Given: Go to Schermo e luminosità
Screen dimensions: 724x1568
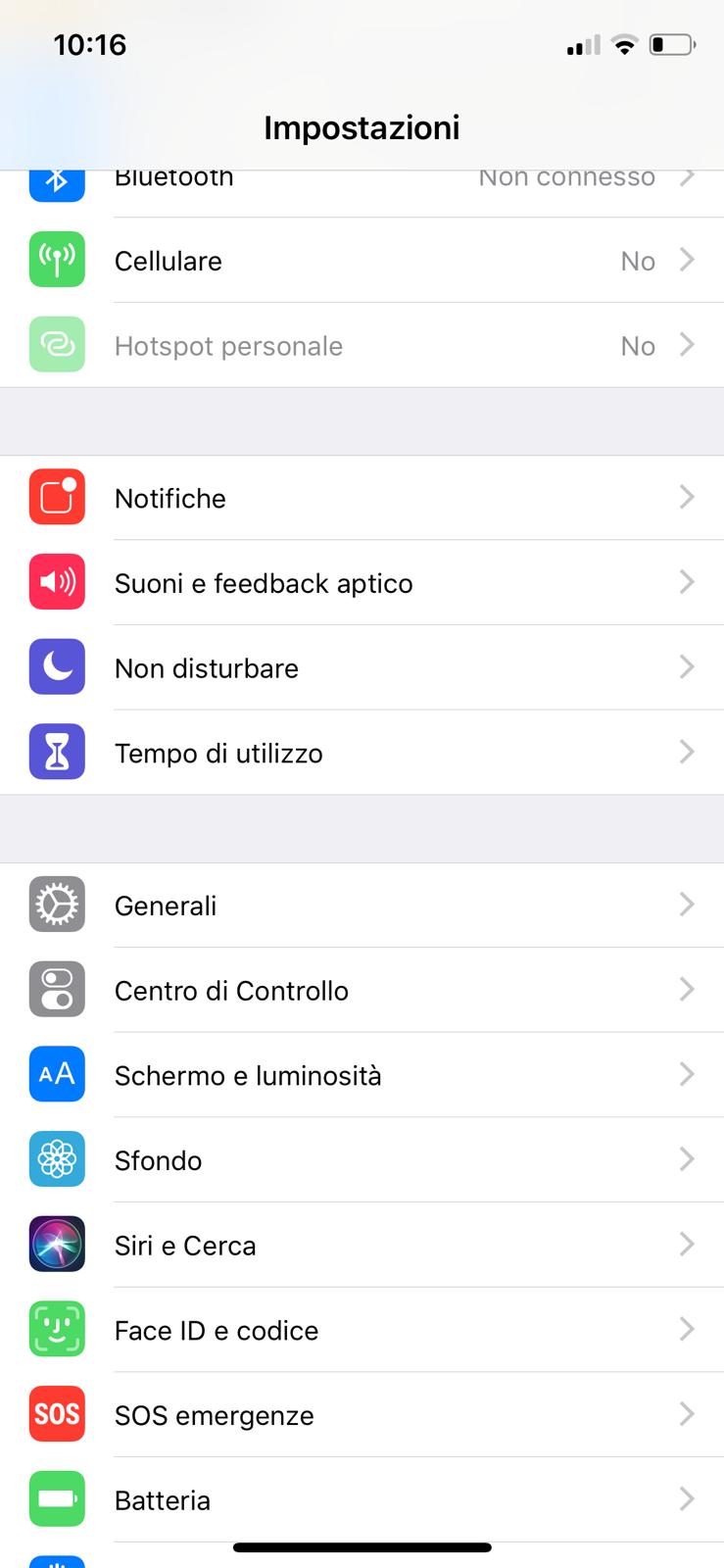Looking at the screenshot, I should (x=362, y=1075).
